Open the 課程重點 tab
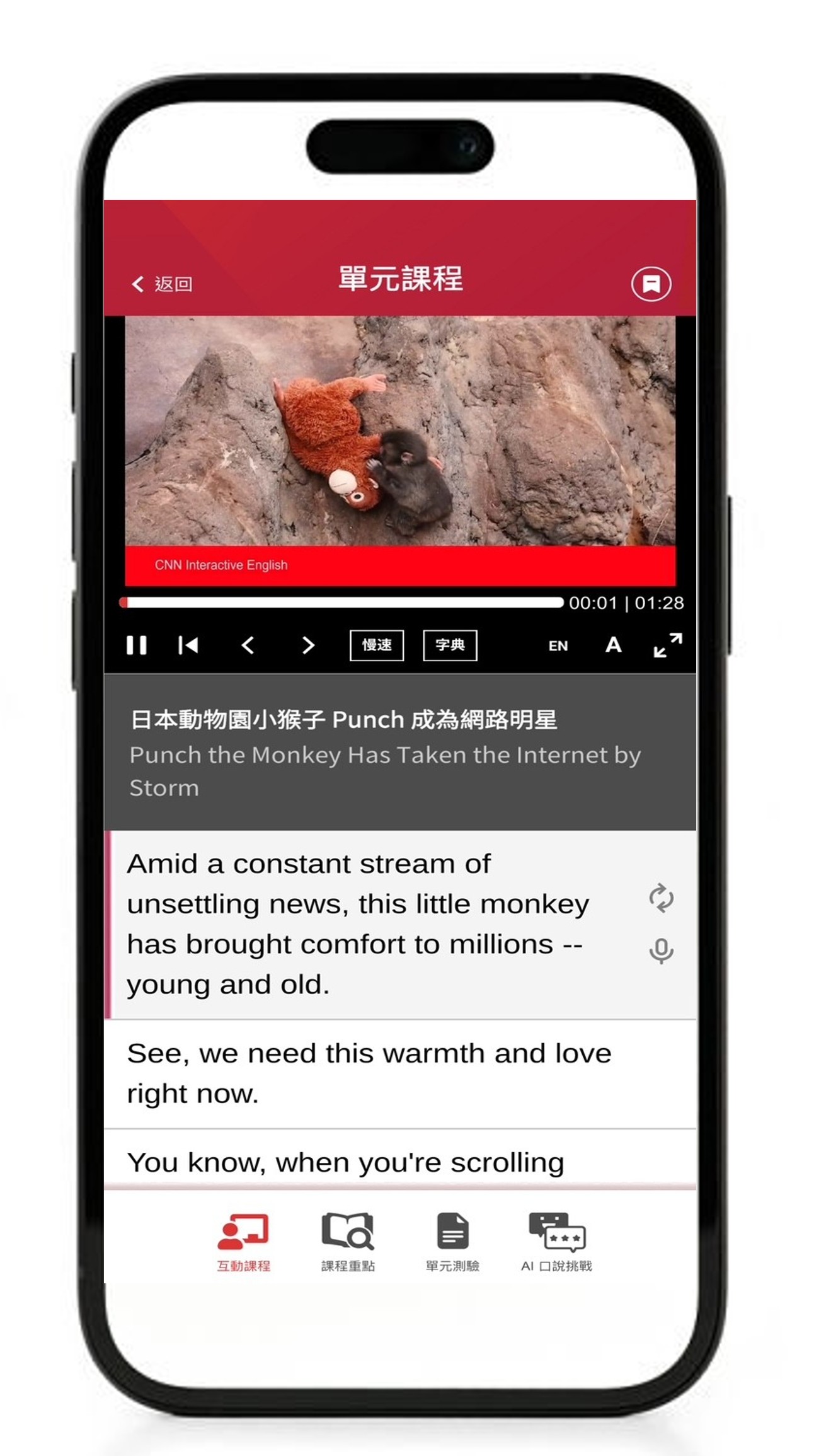This screenshot has width=814, height=1456. pyautogui.click(x=348, y=1242)
